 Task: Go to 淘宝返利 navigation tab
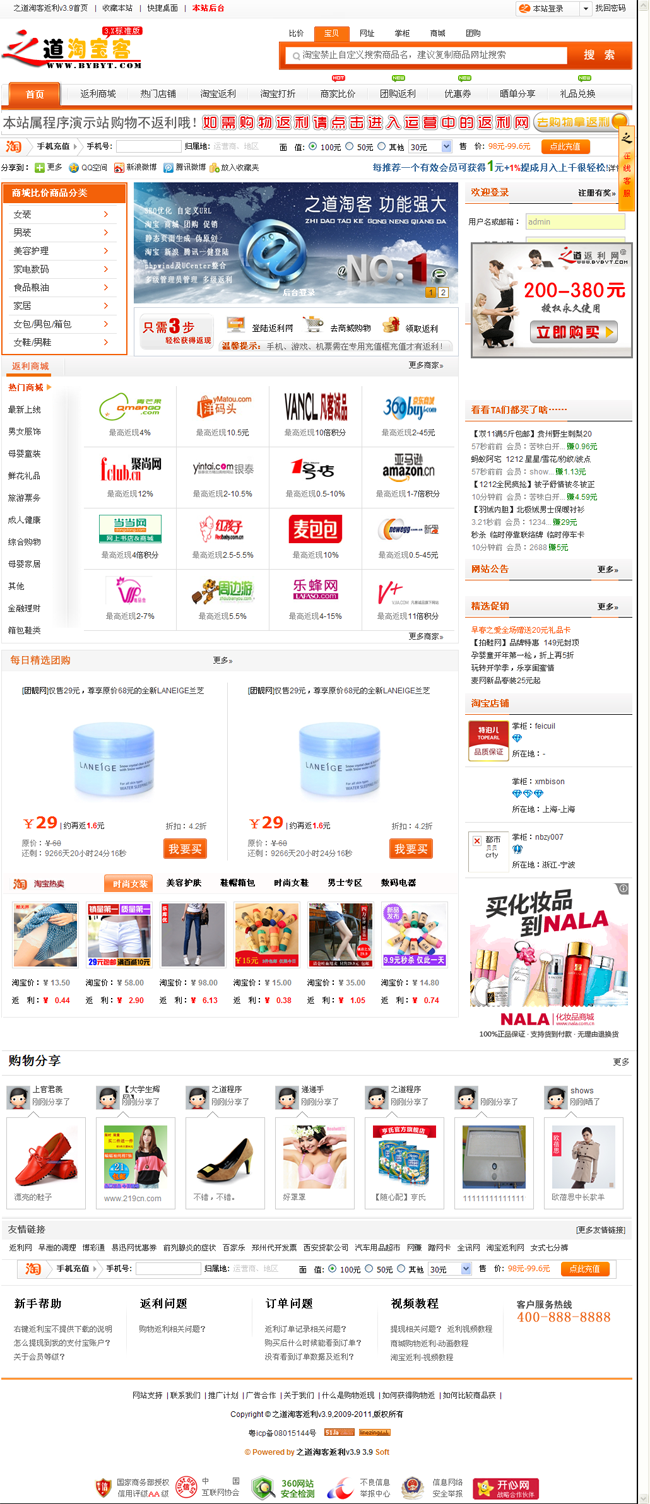click(218, 94)
